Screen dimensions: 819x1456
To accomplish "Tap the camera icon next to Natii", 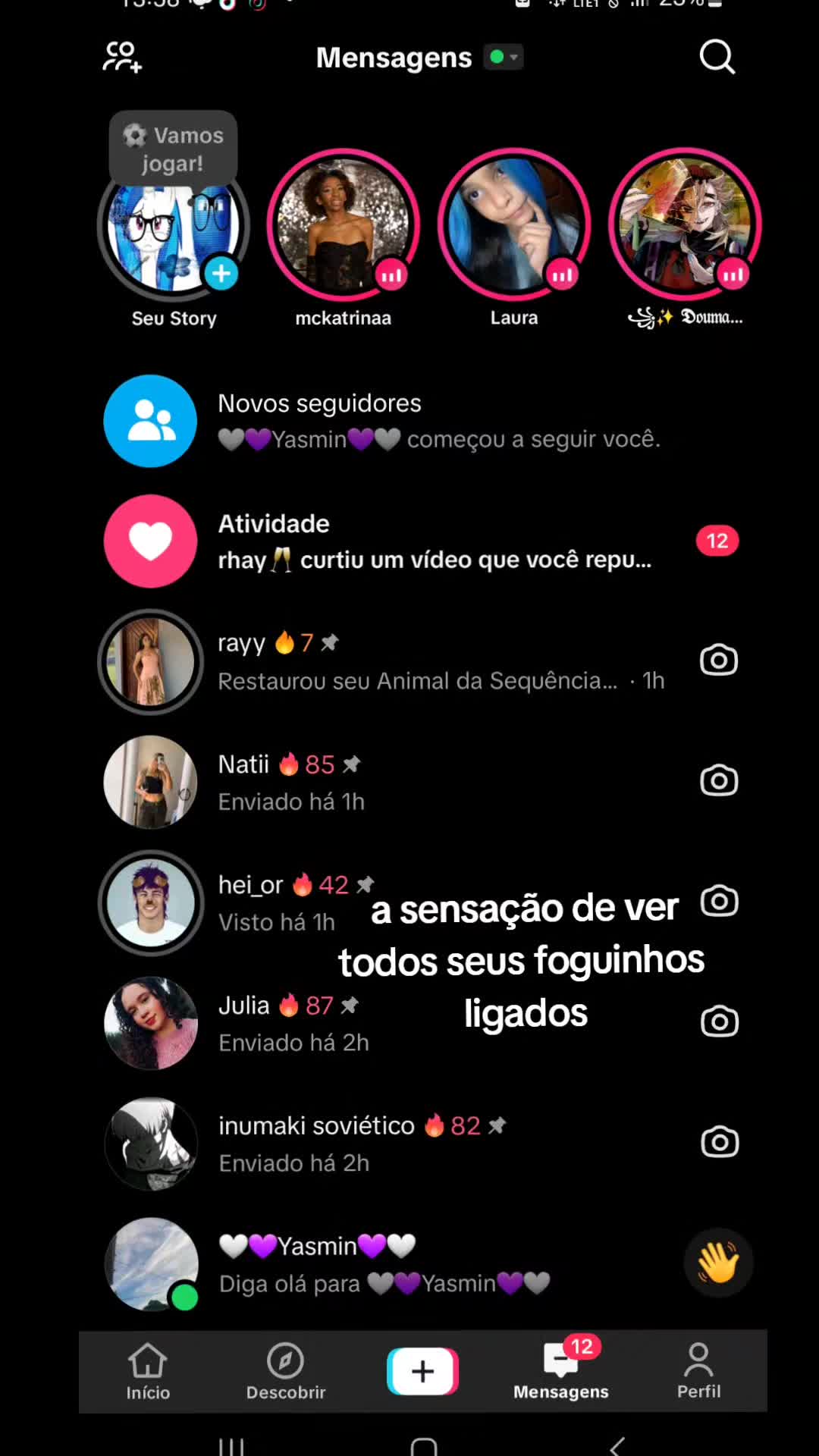I will click(719, 780).
